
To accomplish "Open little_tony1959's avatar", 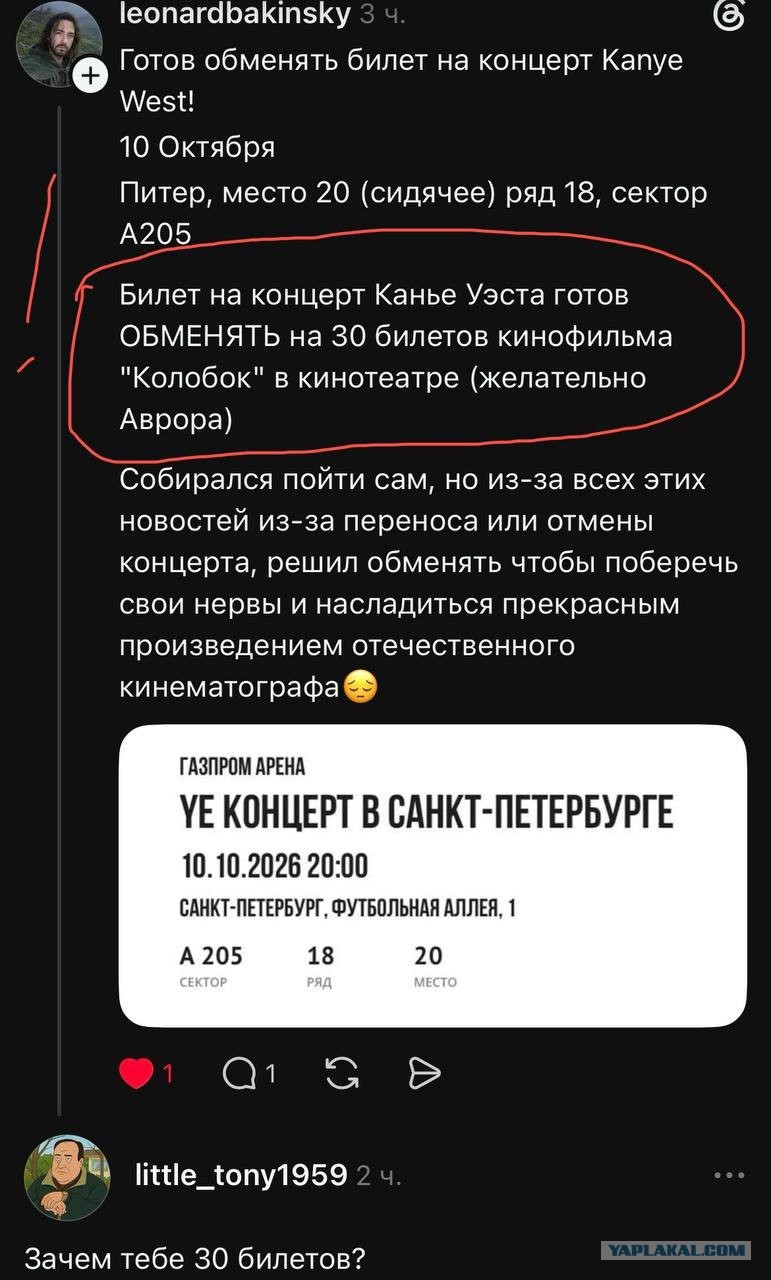I will point(66,1177).
